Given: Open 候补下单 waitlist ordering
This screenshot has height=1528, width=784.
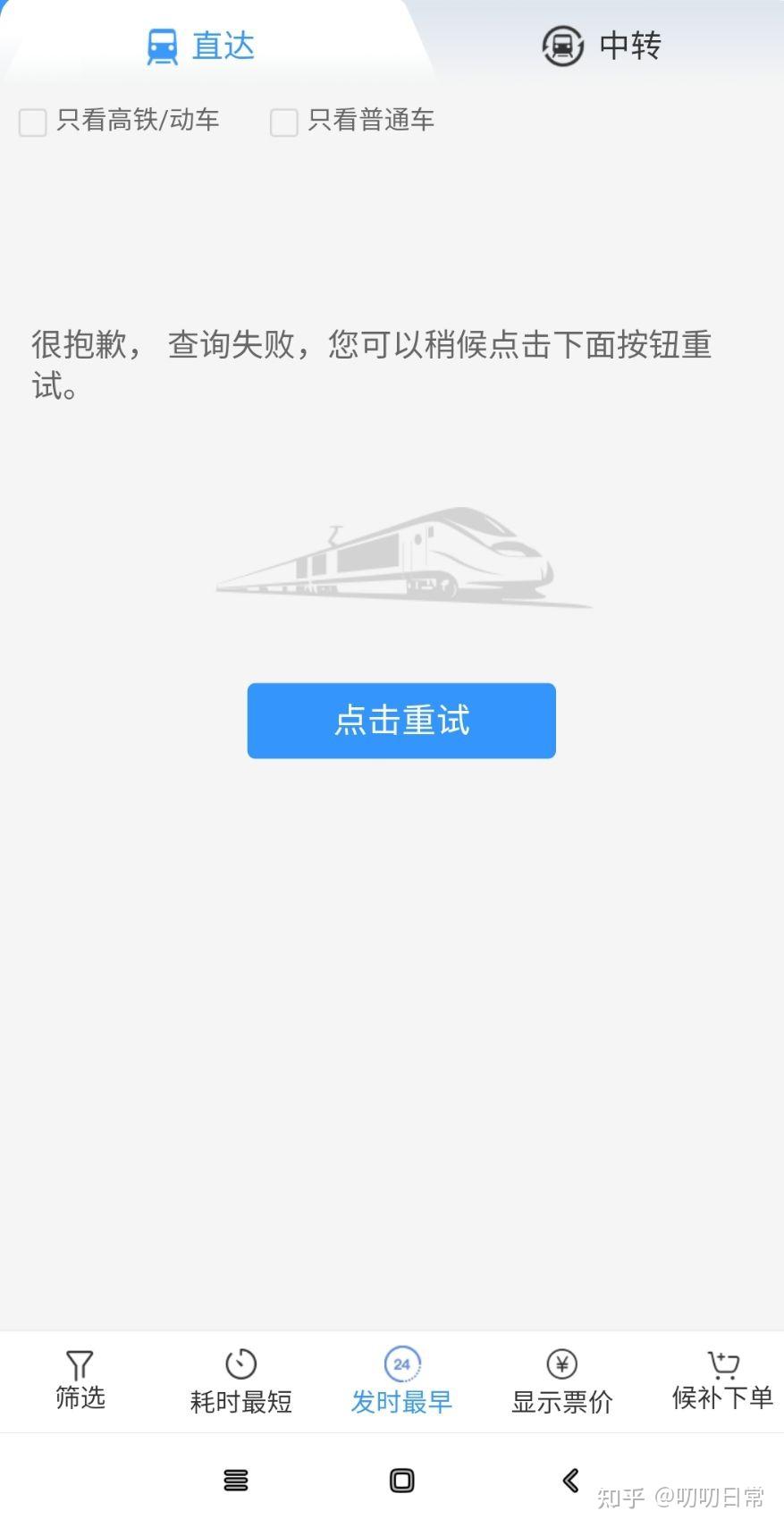Looking at the screenshot, I should click(x=722, y=1381).
